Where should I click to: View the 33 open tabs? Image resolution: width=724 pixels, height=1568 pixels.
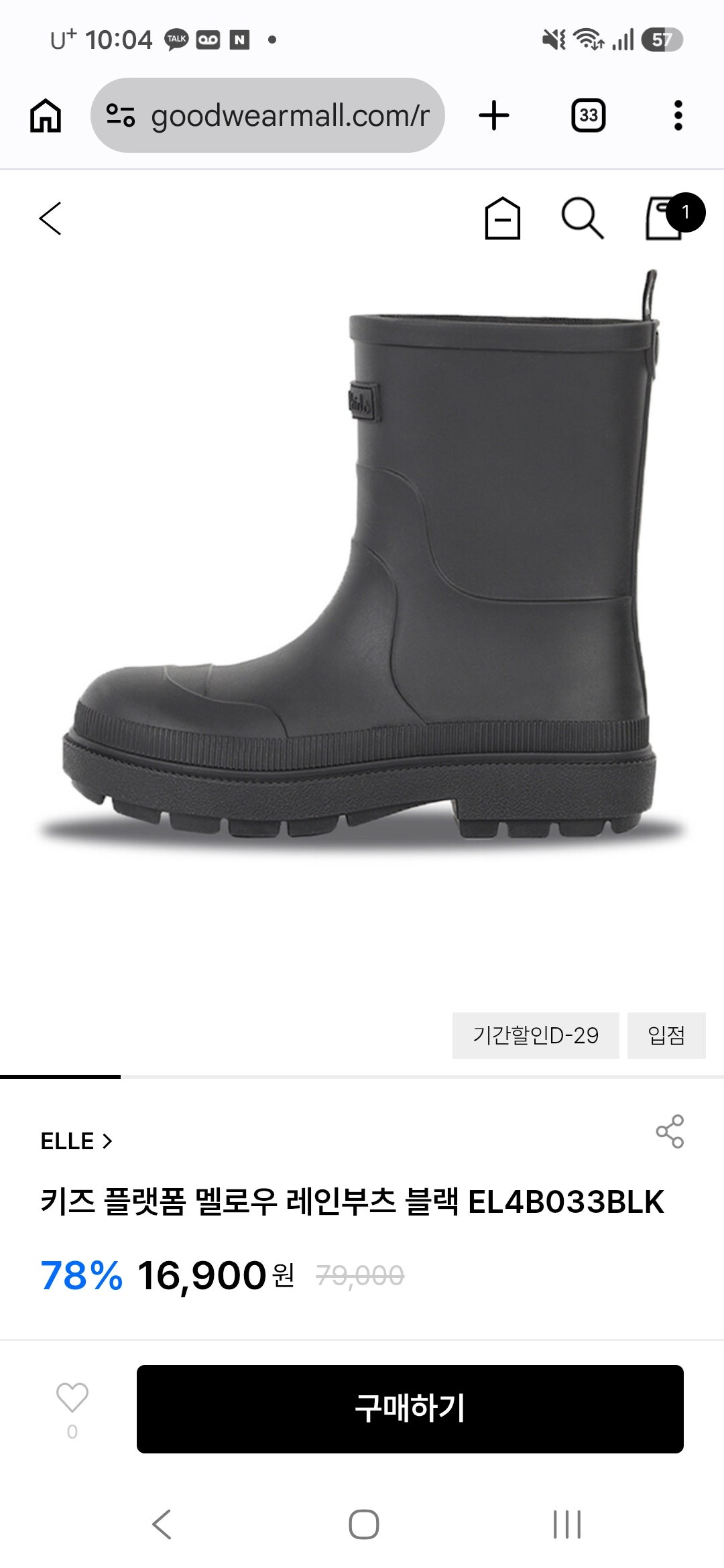coord(589,115)
